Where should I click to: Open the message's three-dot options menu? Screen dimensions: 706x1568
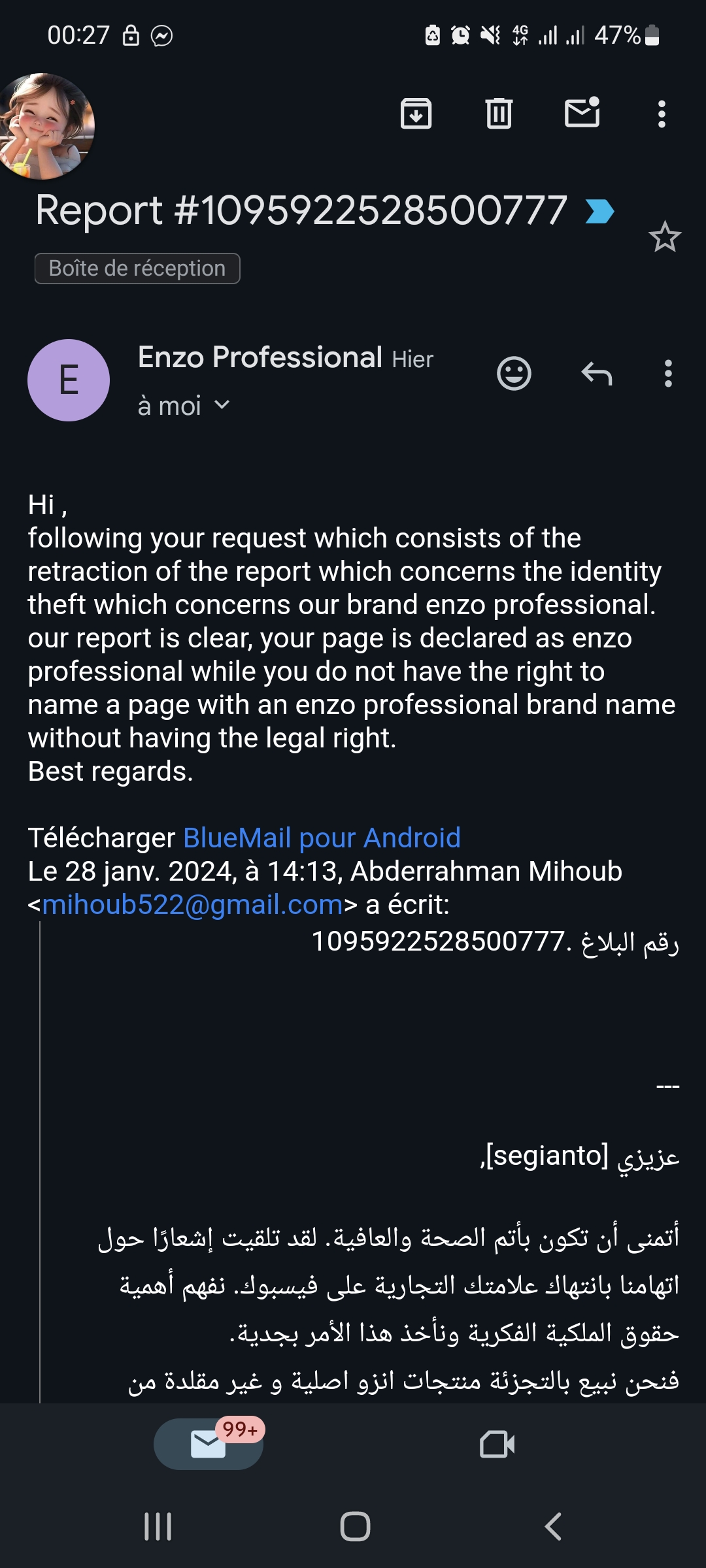[667, 374]
